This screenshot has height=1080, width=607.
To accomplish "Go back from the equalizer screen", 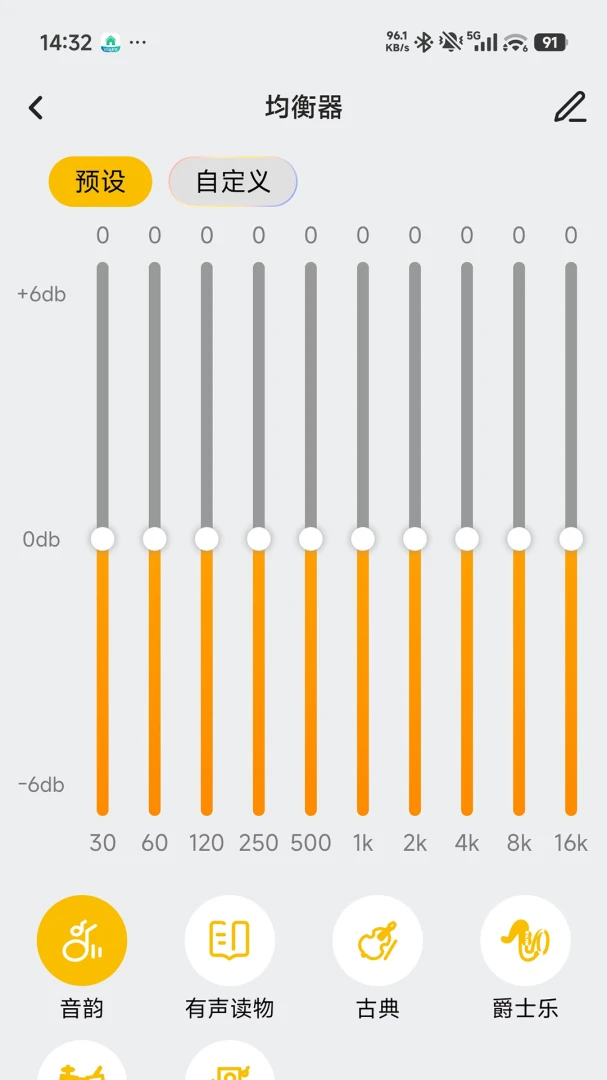I will tap(36, 107).
